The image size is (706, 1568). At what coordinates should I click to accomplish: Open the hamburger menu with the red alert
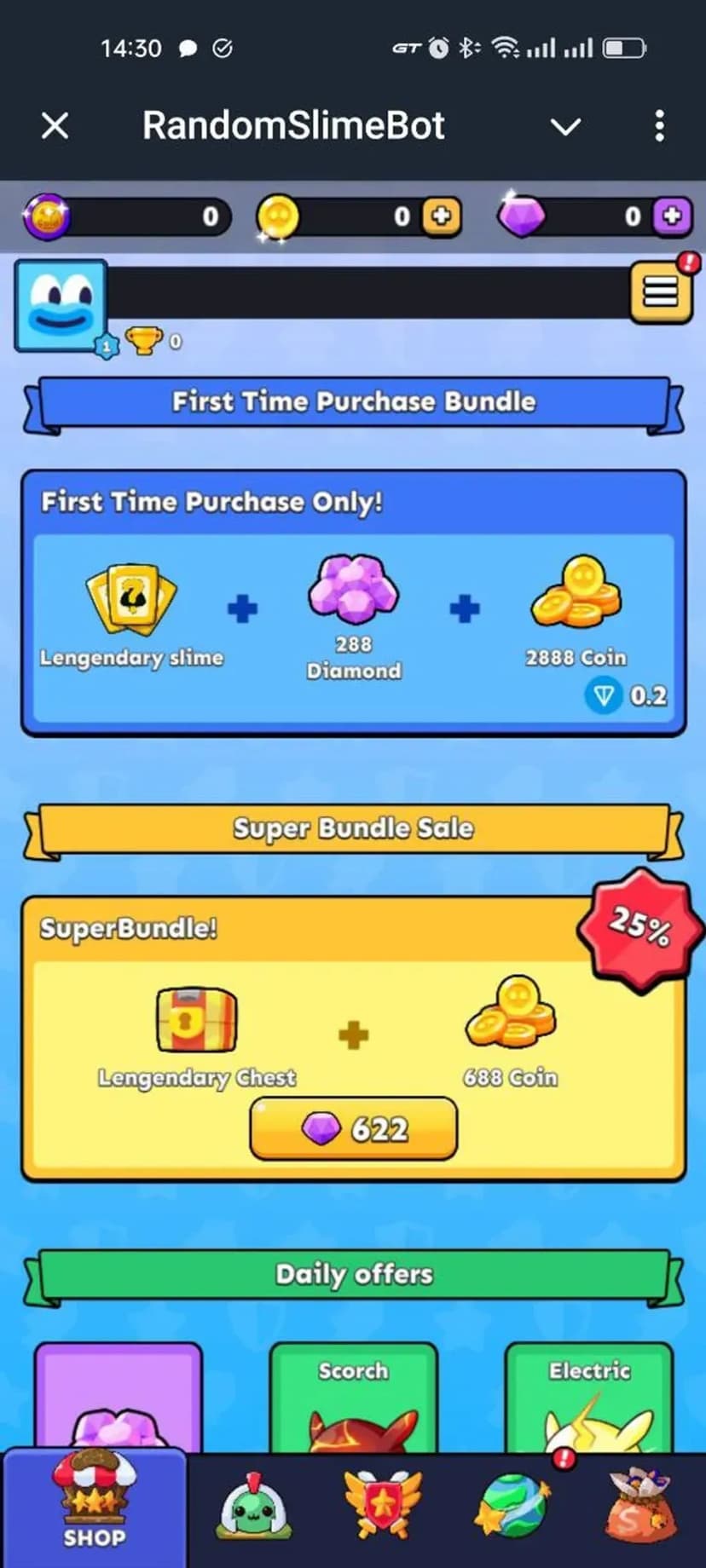(x=661, y=292)
